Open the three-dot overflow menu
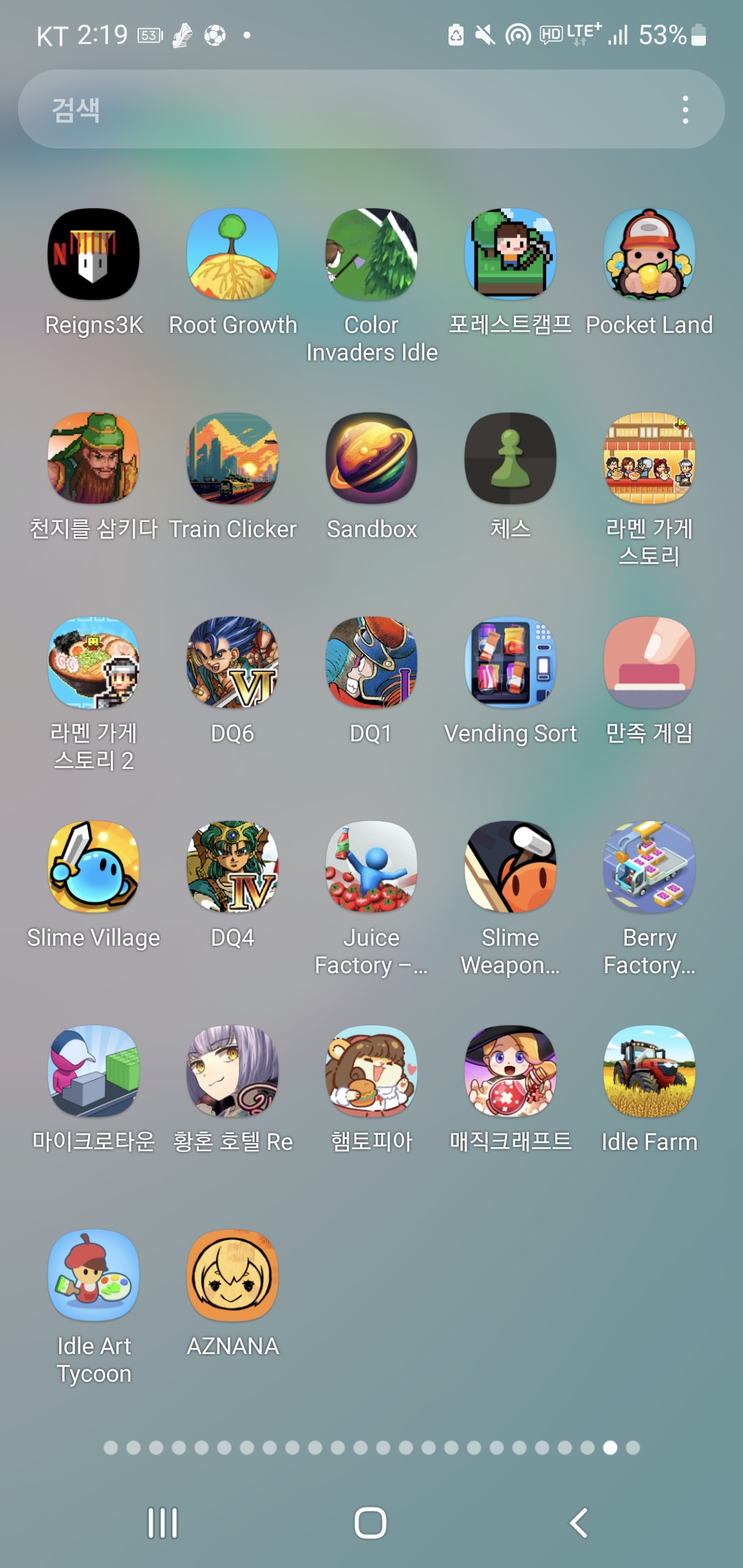The image size is (743, 1568). click(685, 110)
